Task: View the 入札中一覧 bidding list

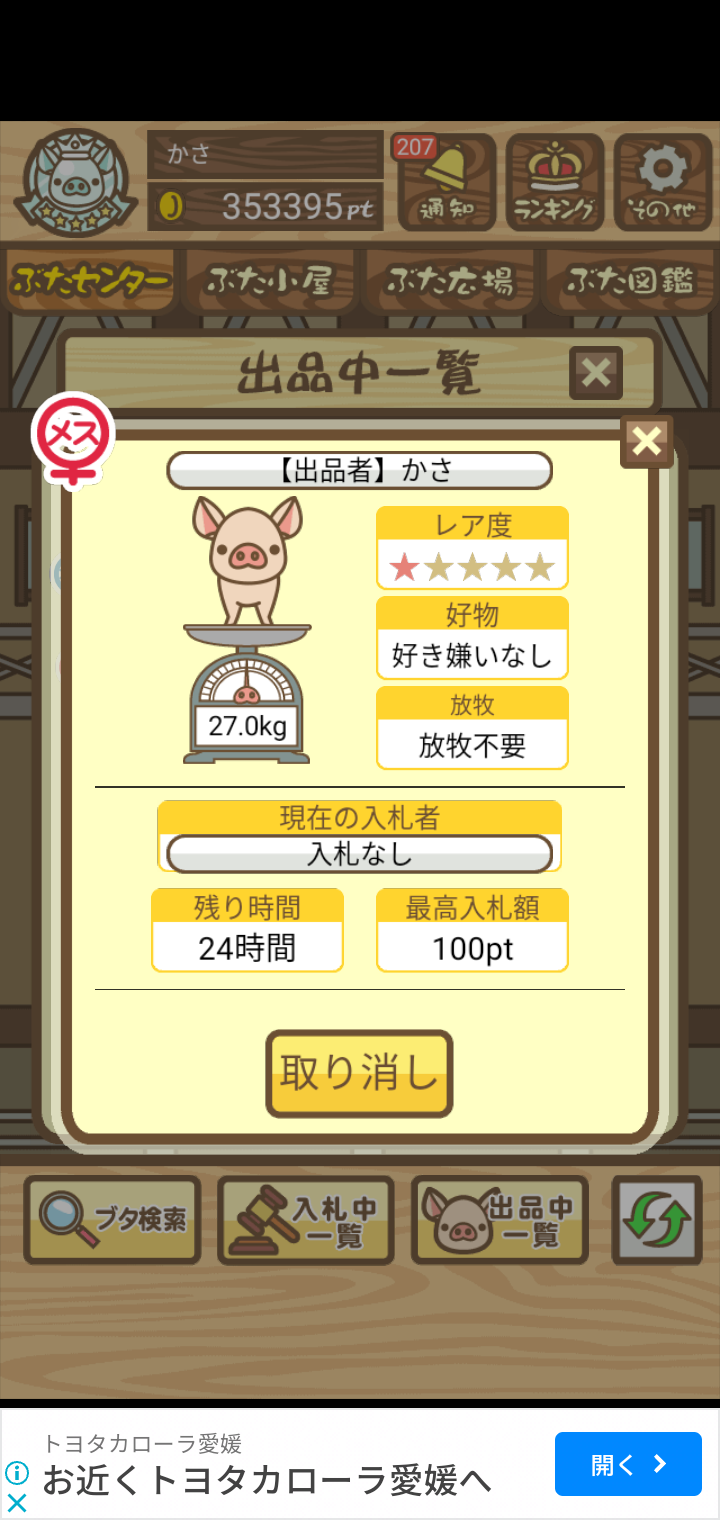Action: pos(306,1220)
